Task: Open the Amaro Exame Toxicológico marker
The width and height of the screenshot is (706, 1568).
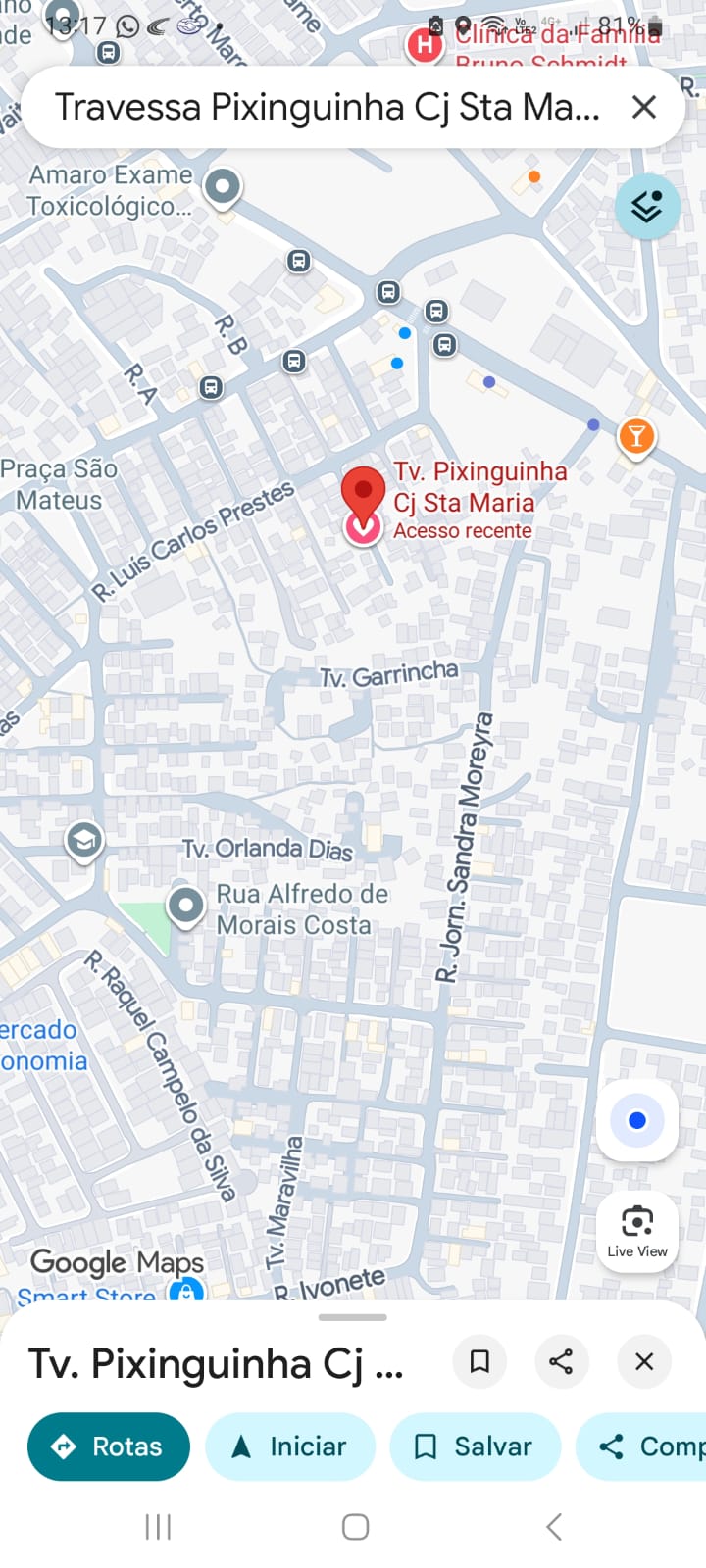Action: 223,186
